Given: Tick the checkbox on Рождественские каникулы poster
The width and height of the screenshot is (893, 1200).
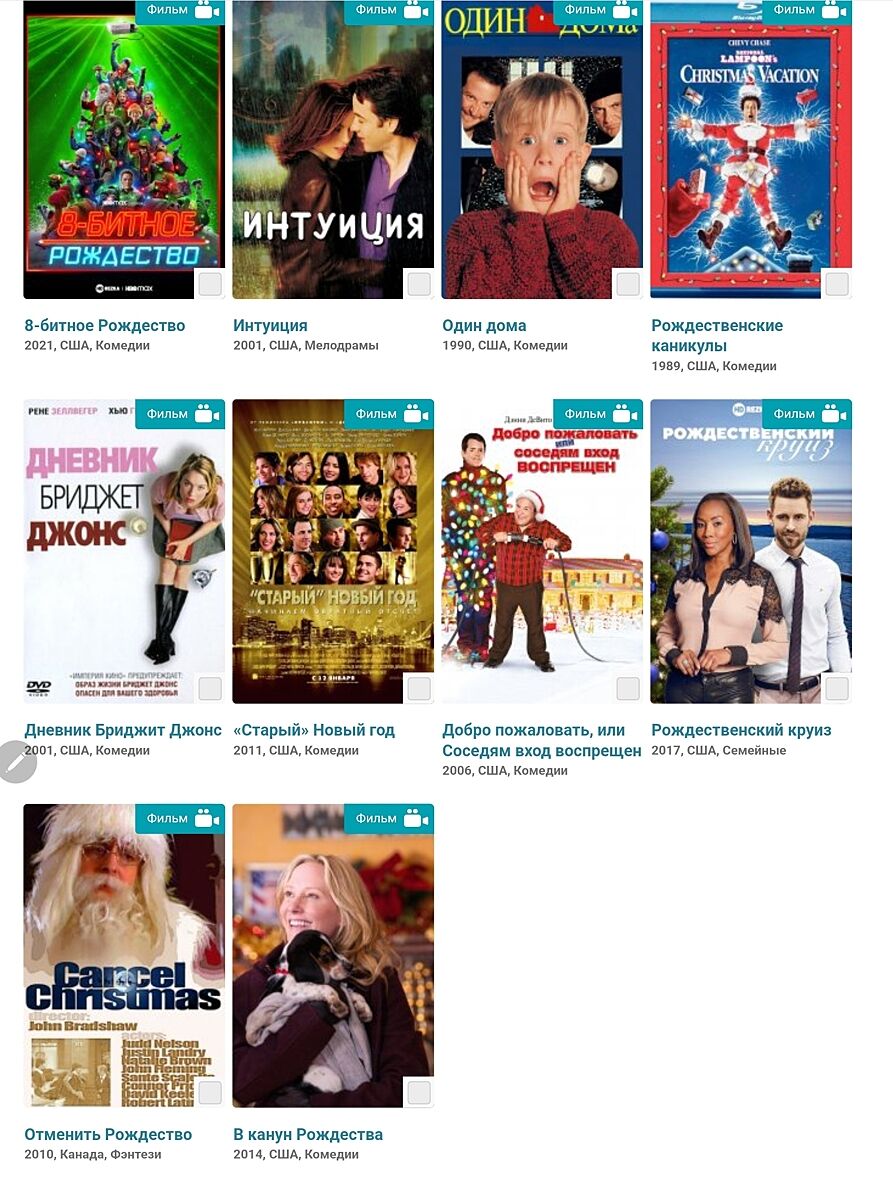Looking at the screenshot, I should pyautogui.click(x=837, y=284).
